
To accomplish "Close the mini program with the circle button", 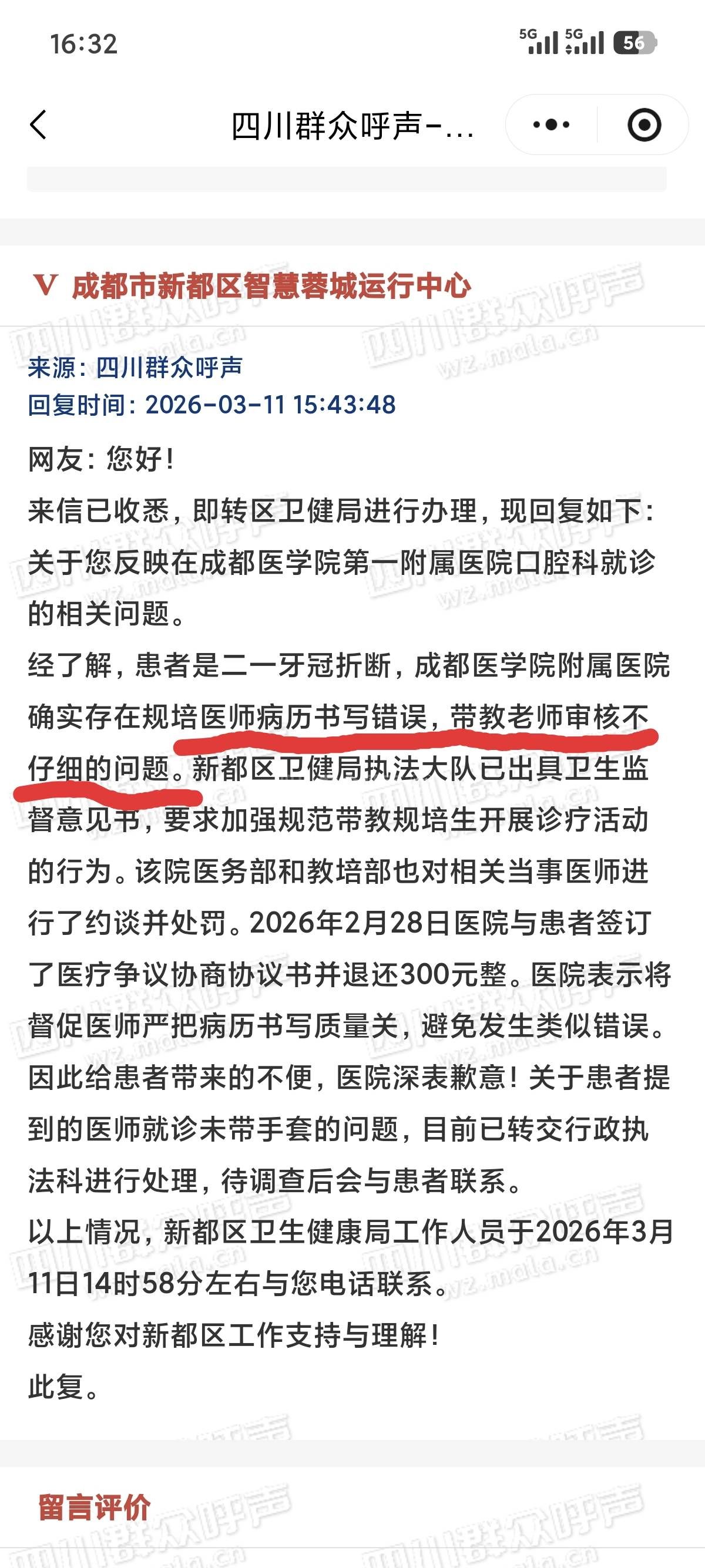I will [x=643, y=125].
